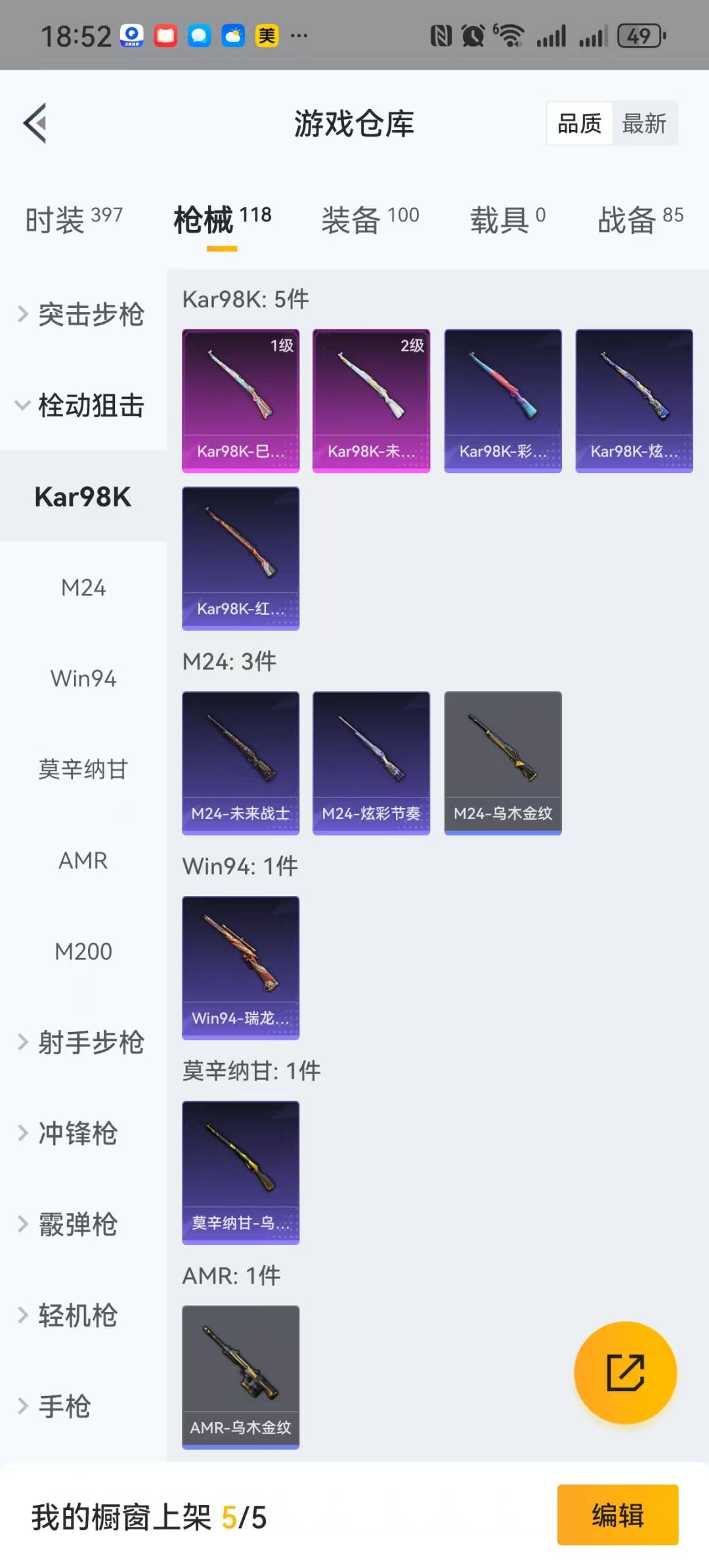Tap the yellow floating share button

[625, 1372]
